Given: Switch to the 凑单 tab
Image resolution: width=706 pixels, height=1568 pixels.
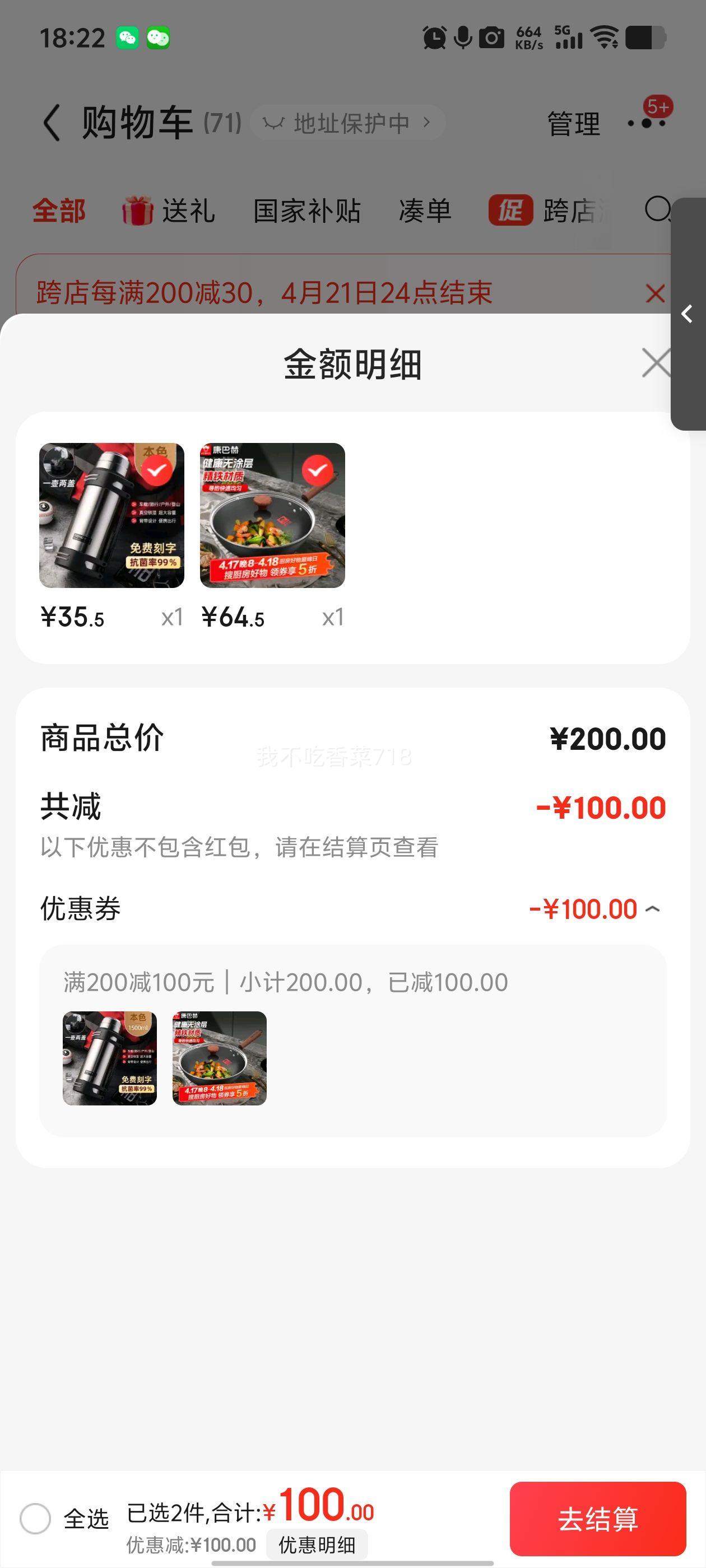Looking at the screenshot, I should point(425,211).
